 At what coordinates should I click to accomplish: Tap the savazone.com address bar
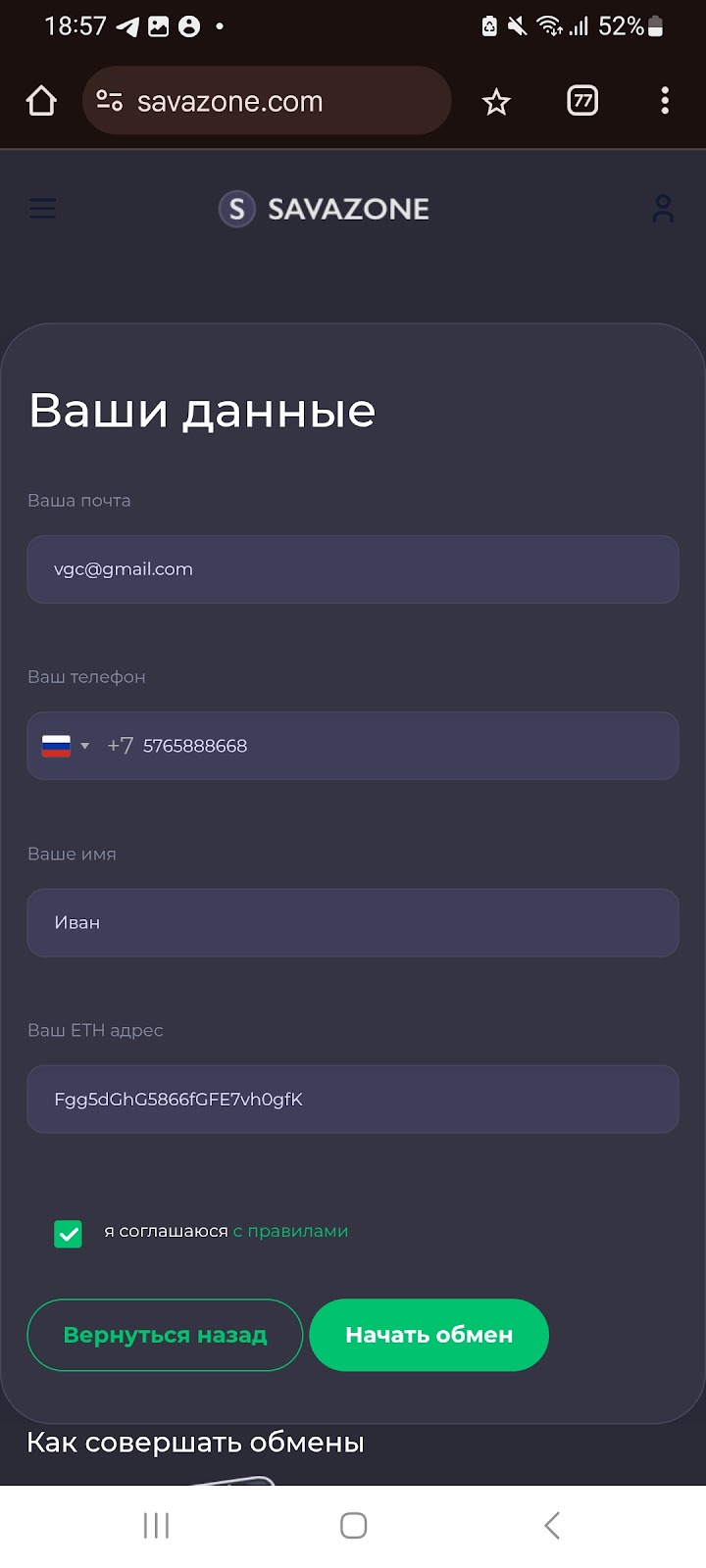tap(265, 101)
